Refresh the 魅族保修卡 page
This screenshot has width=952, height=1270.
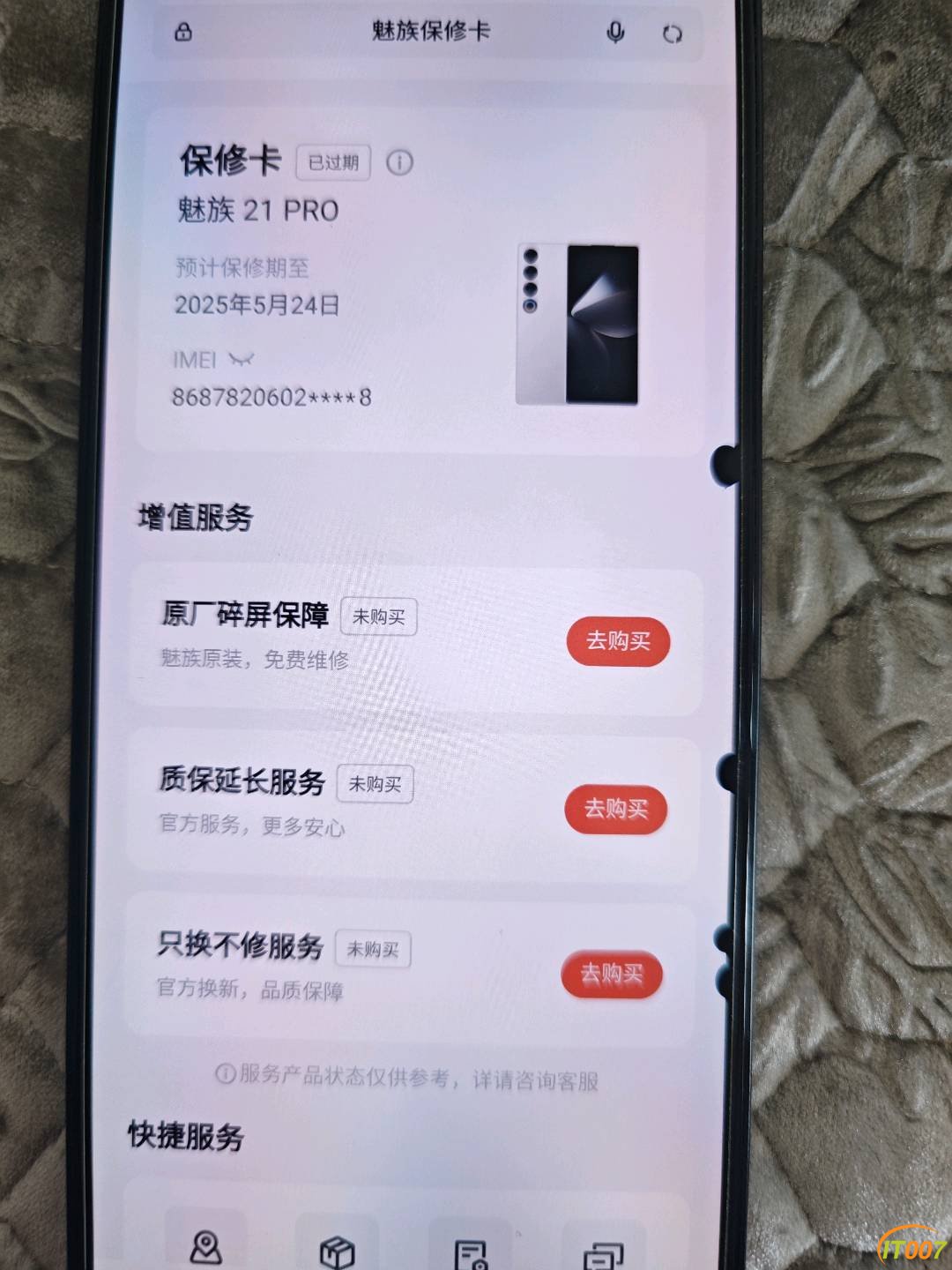(x=673, y=34)
